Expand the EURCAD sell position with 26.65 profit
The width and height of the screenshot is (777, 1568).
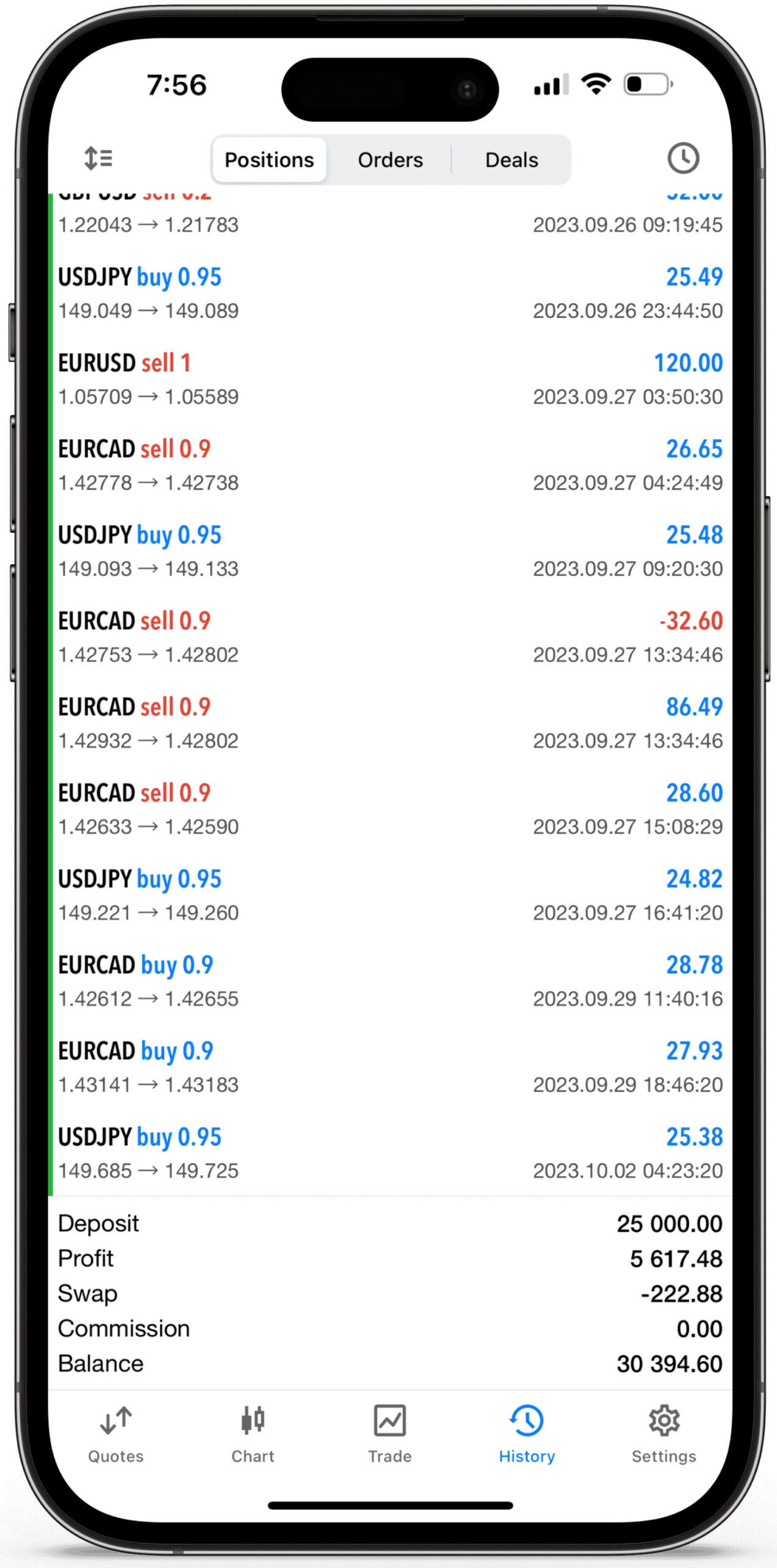pos(389,466)
